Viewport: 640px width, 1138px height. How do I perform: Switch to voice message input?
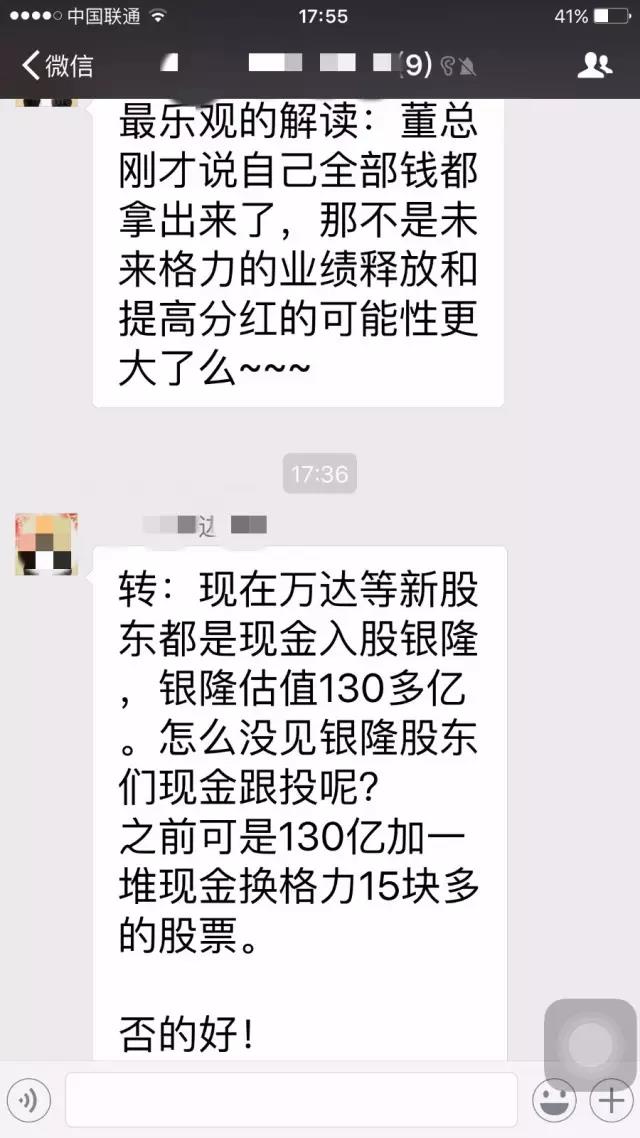(x=29, y=1101)
